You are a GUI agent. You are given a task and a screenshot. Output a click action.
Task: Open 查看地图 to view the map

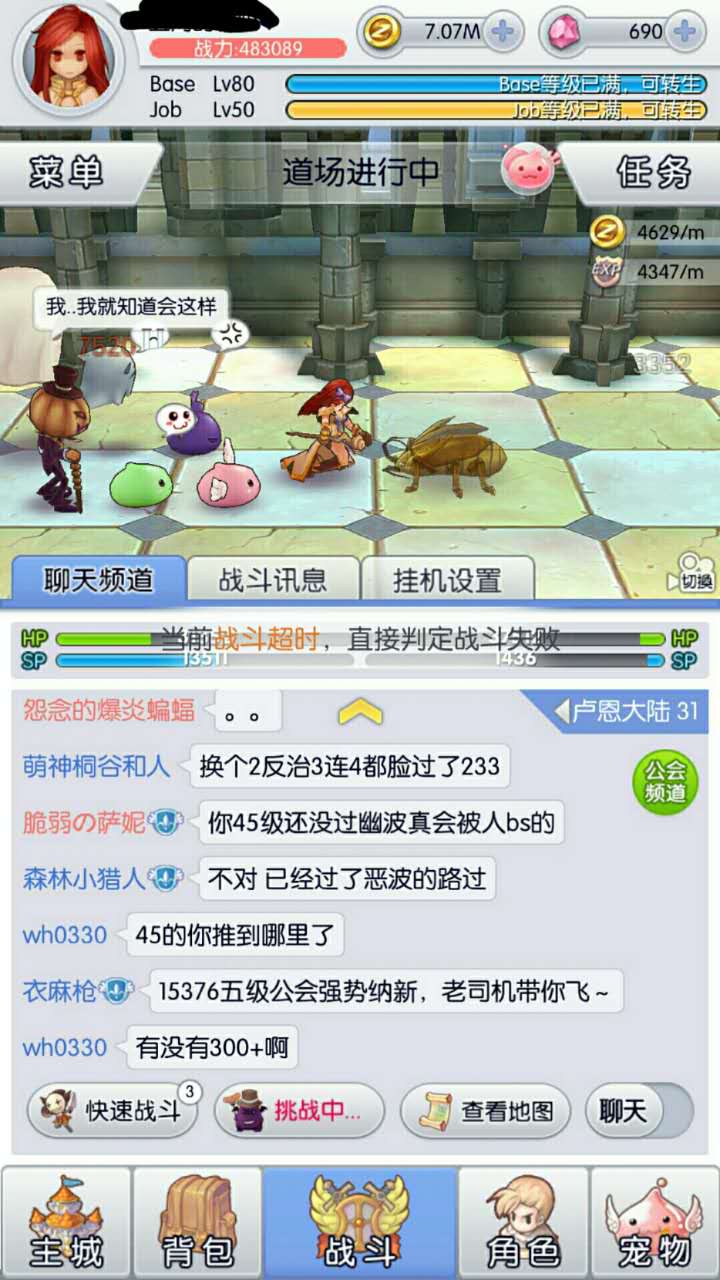tap(486, 1111)
